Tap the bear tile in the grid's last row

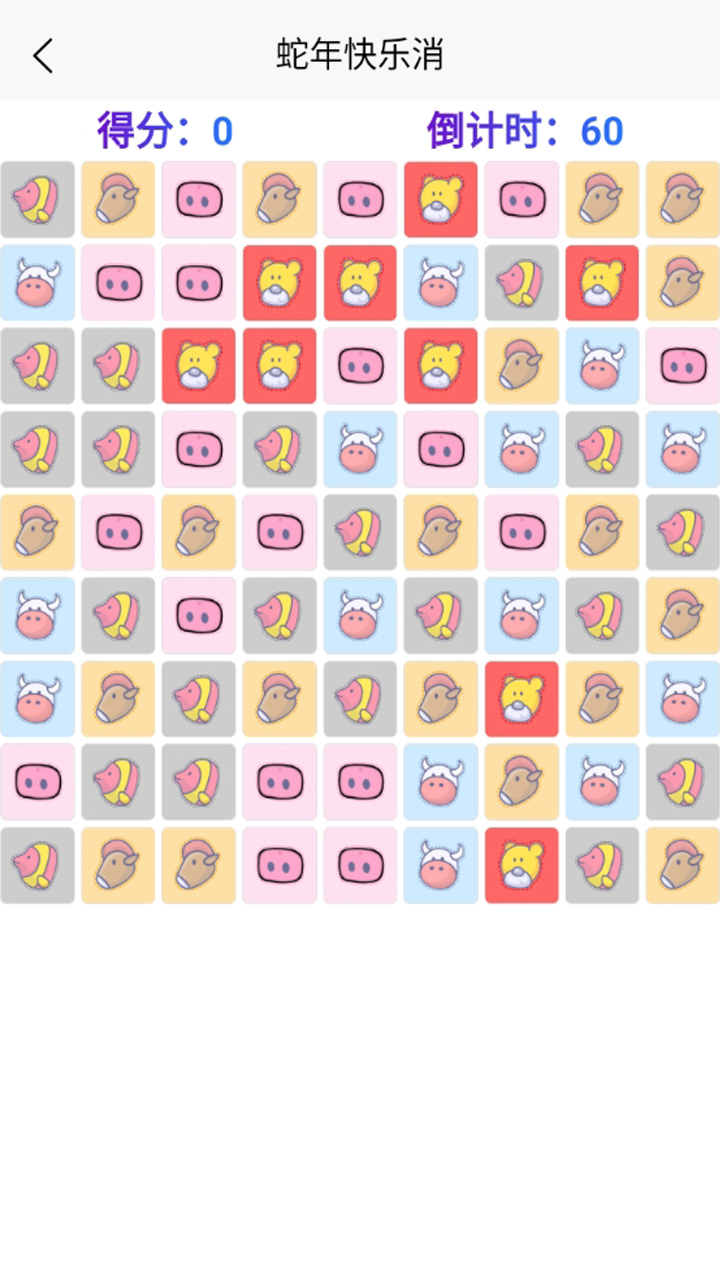(522, 864)
